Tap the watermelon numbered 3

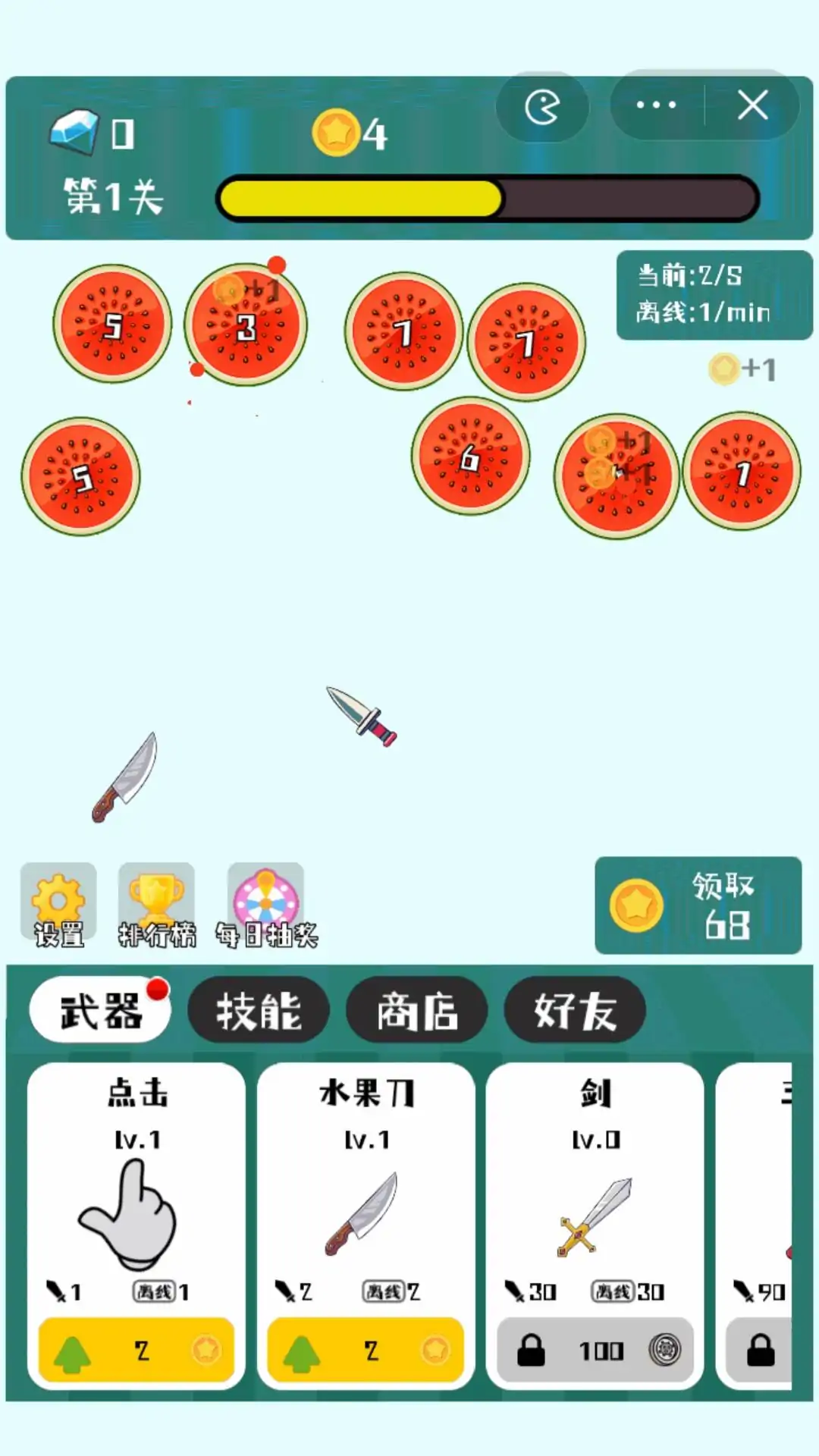coord(246,326)
